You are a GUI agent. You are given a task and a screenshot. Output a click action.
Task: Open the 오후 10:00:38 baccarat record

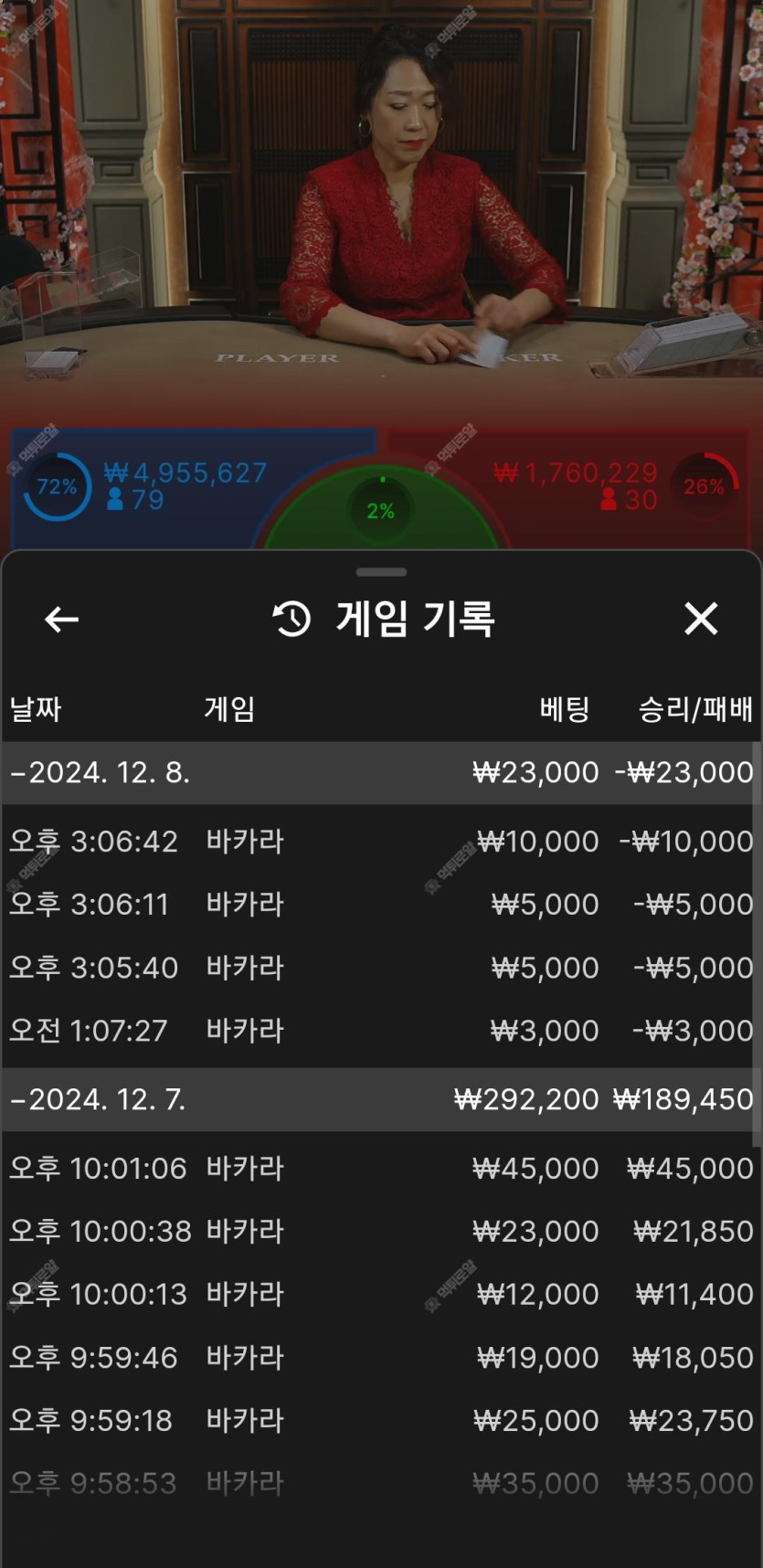[380, 1232]
